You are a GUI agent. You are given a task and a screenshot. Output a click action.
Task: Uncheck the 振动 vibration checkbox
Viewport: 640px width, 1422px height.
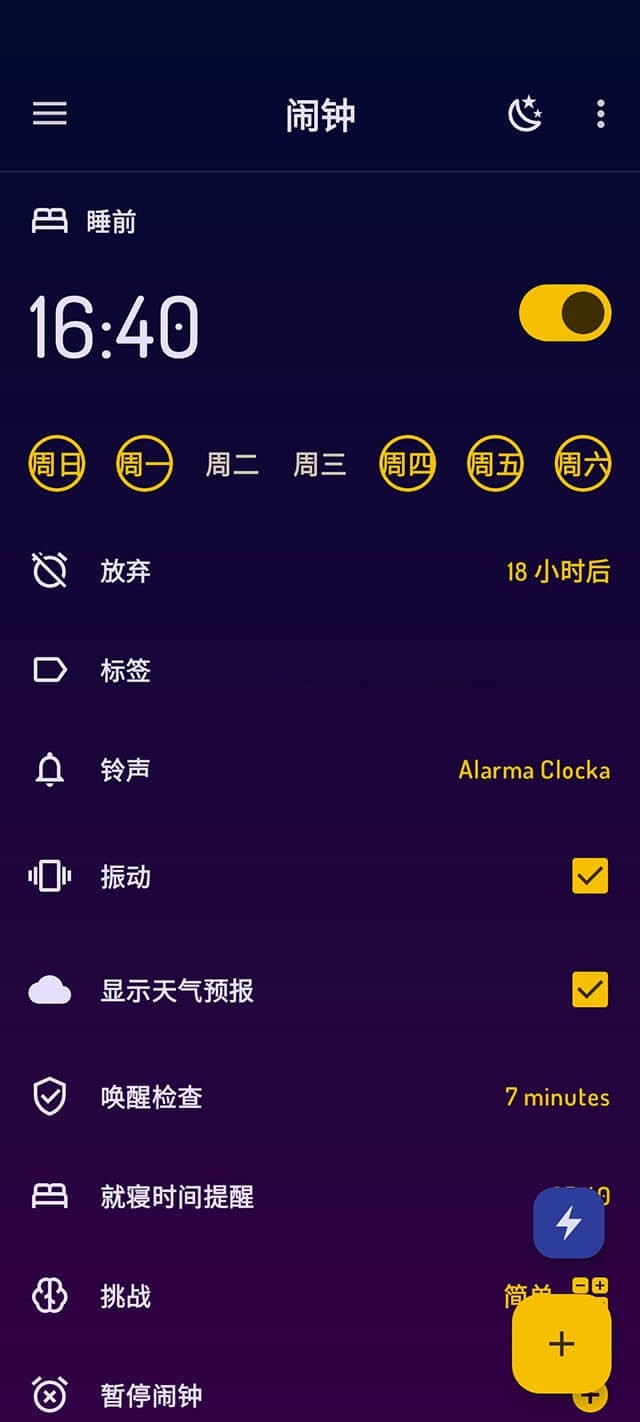point(590,876)
